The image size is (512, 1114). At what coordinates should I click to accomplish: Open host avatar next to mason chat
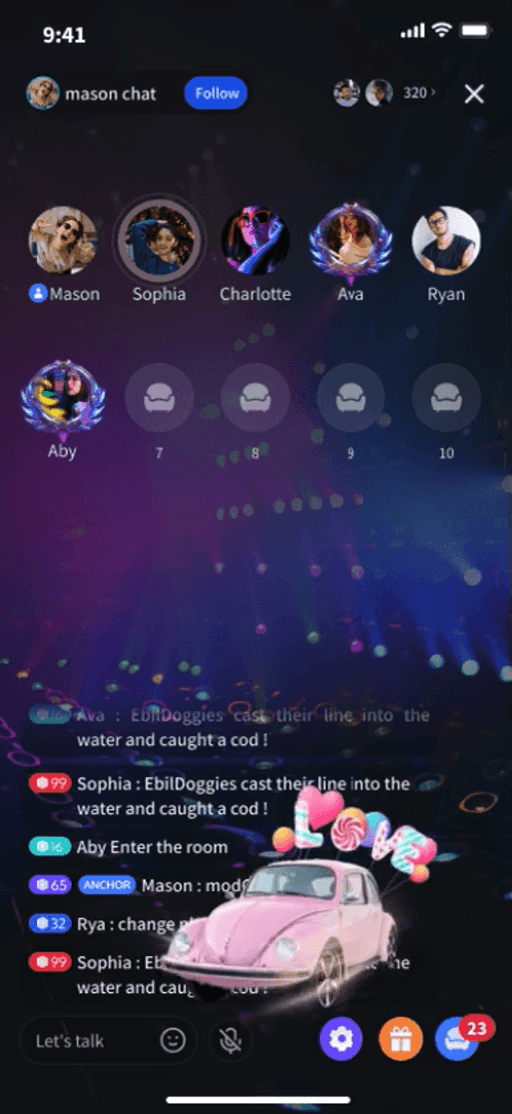(x=43, y=93)
